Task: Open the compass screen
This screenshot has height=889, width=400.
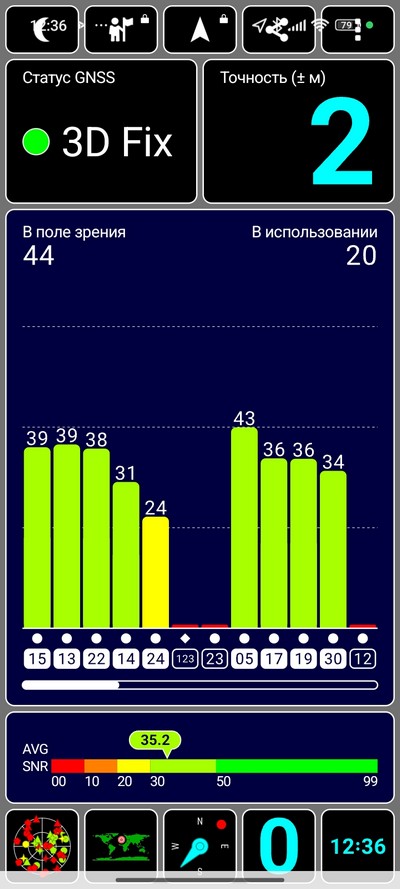Action: [200, 847]
